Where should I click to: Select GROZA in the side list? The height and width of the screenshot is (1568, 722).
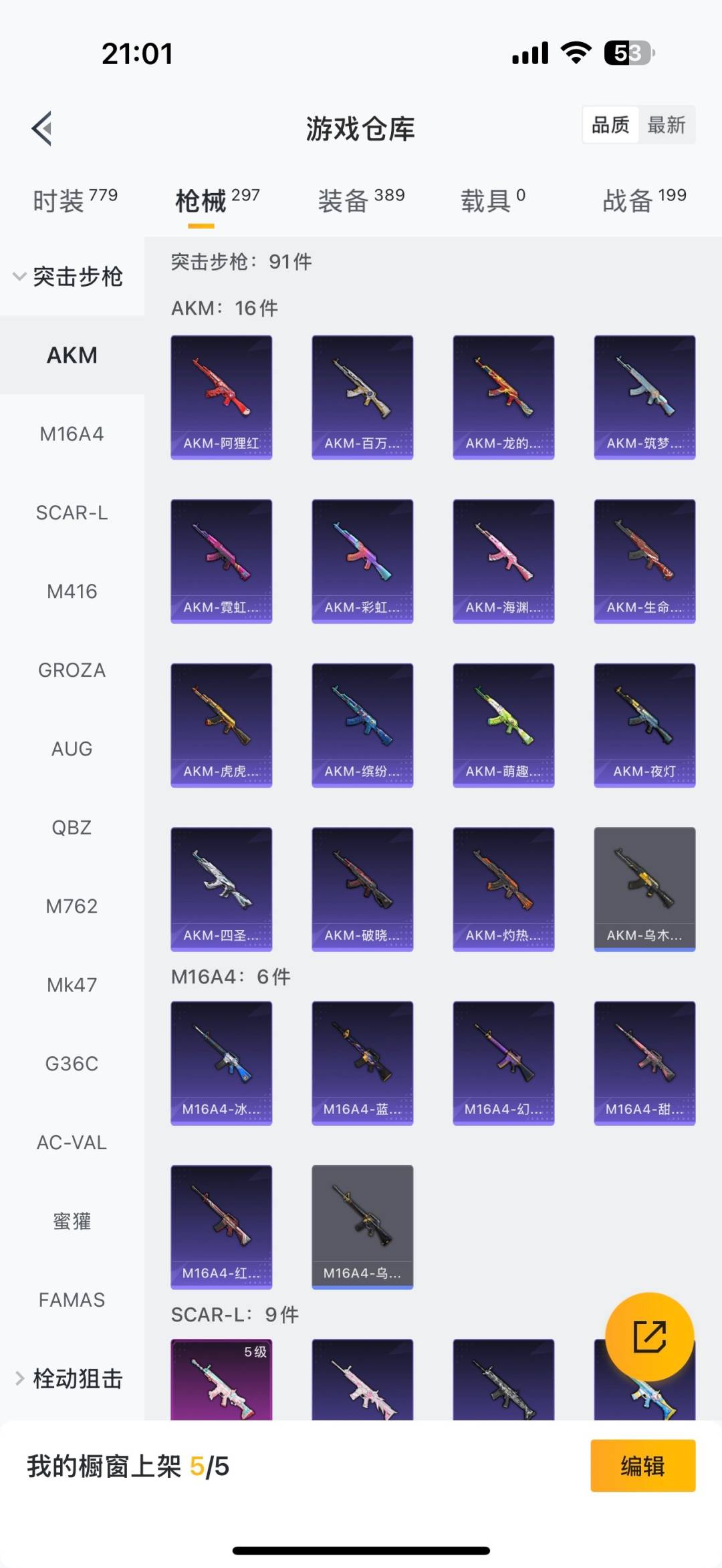pos(72,670)
